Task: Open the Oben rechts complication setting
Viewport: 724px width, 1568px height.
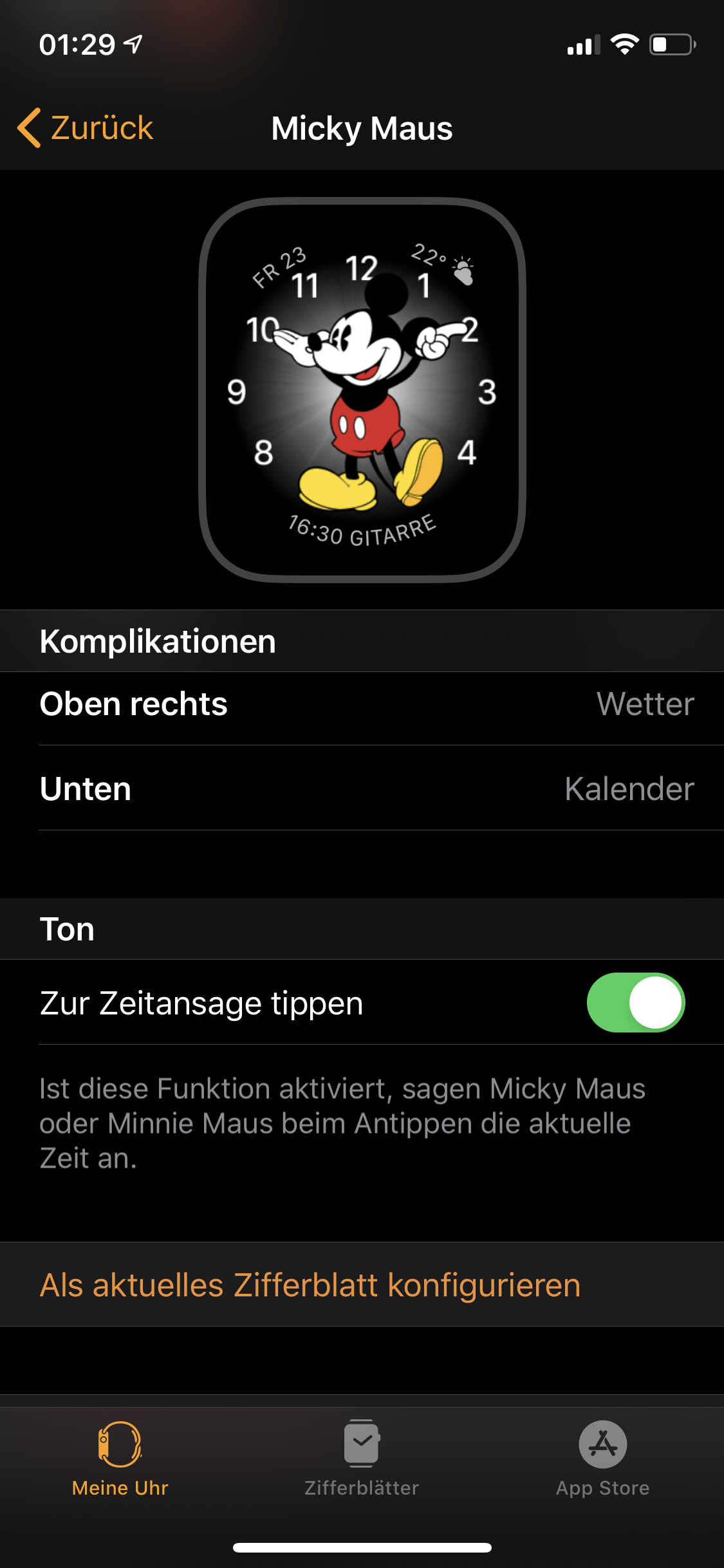Action: 362,704
